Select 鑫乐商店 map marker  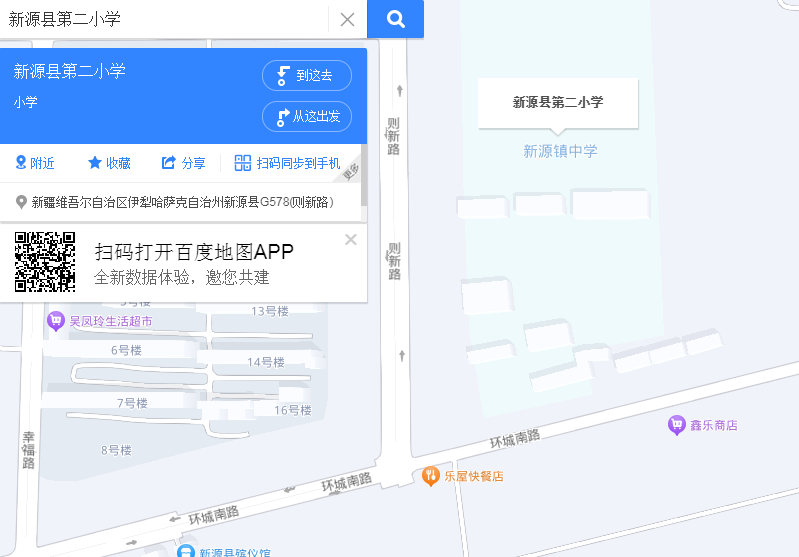(677, 425)
